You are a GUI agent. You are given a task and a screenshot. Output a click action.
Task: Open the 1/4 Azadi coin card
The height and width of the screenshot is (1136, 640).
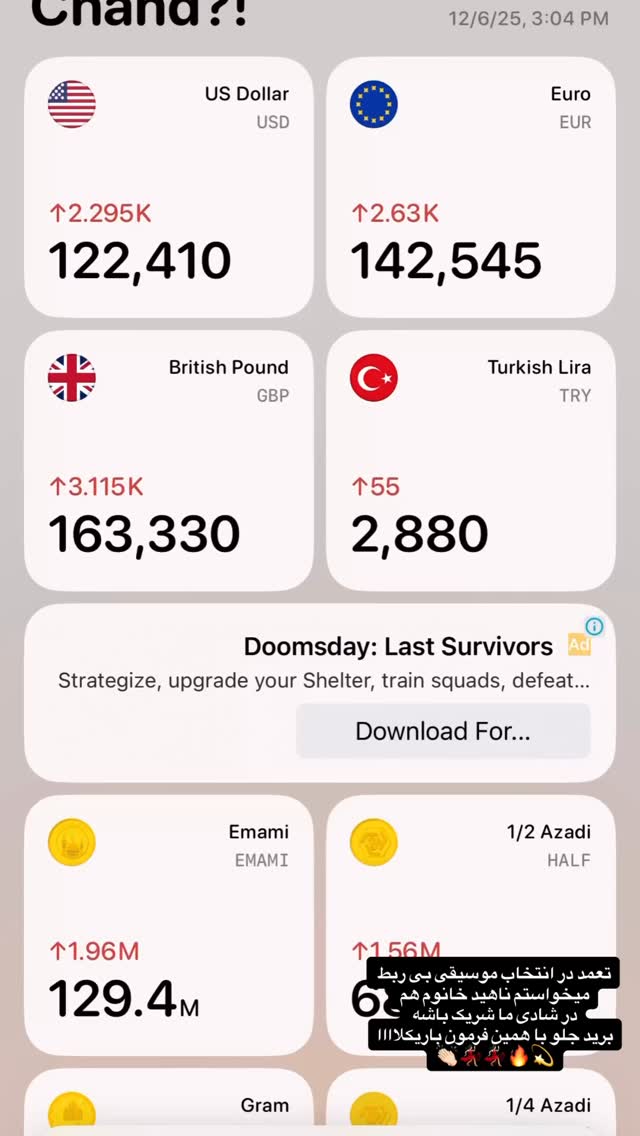471,1102
